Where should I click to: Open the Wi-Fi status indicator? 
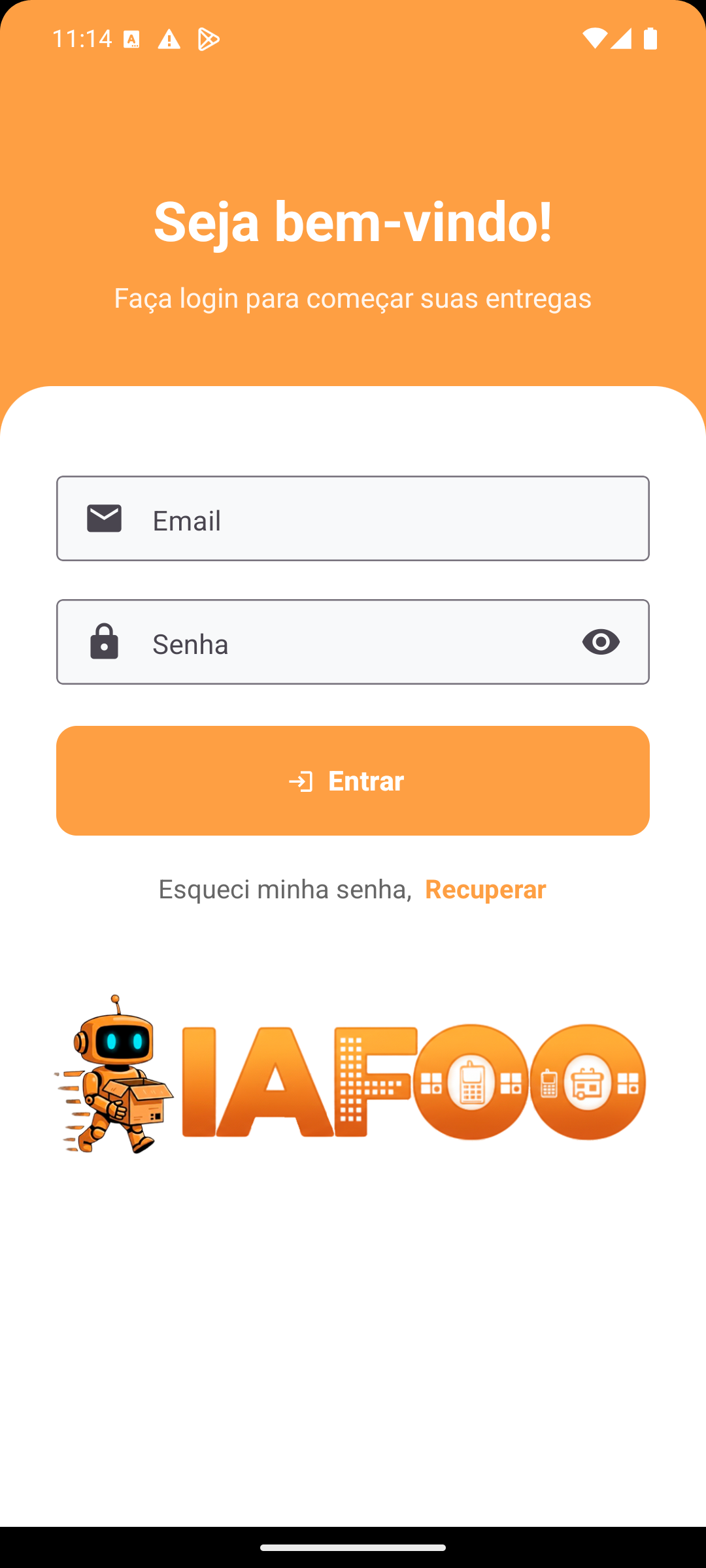click(594, 39)
